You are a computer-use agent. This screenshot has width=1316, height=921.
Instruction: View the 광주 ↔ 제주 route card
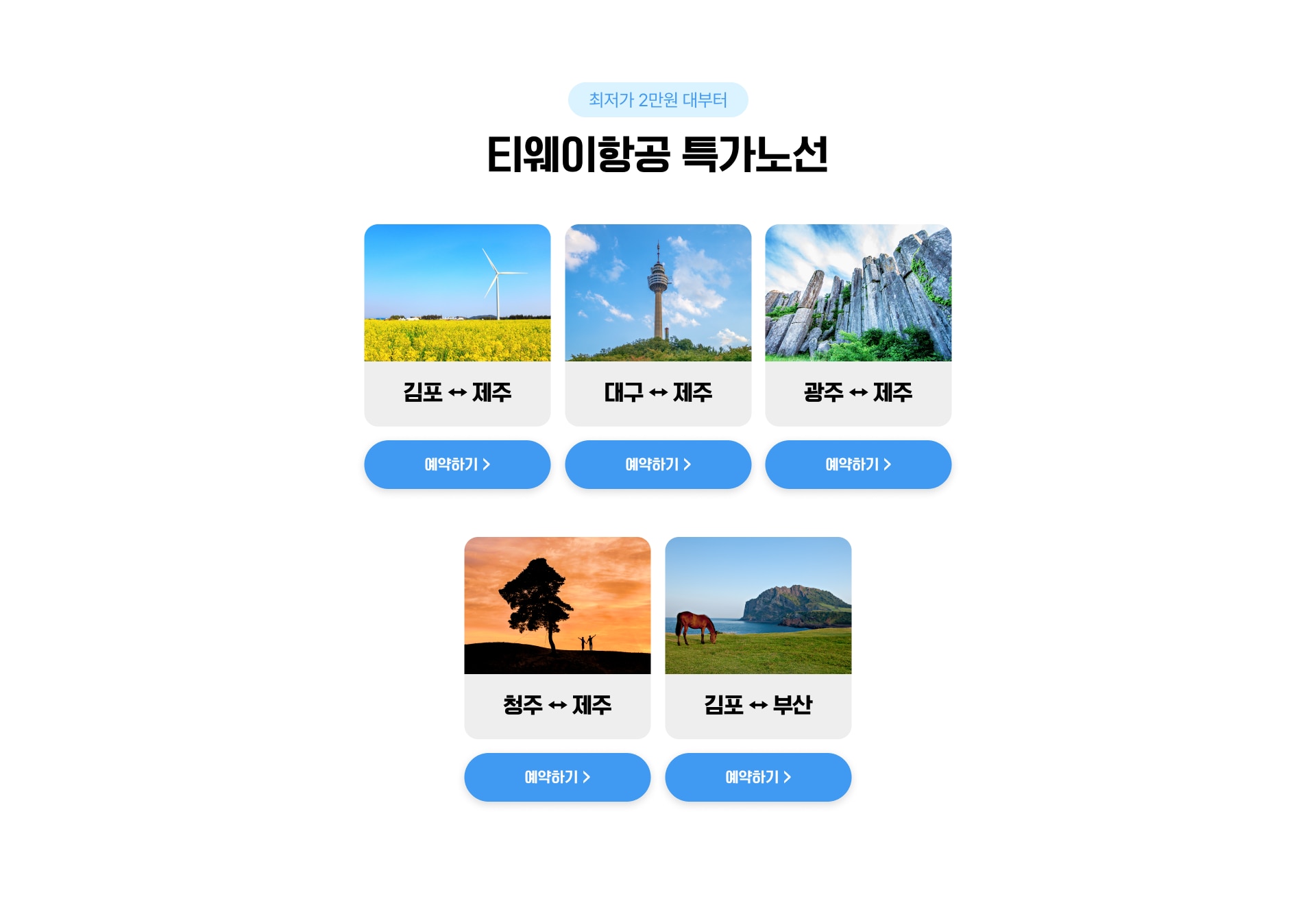[x=858, y=324]
